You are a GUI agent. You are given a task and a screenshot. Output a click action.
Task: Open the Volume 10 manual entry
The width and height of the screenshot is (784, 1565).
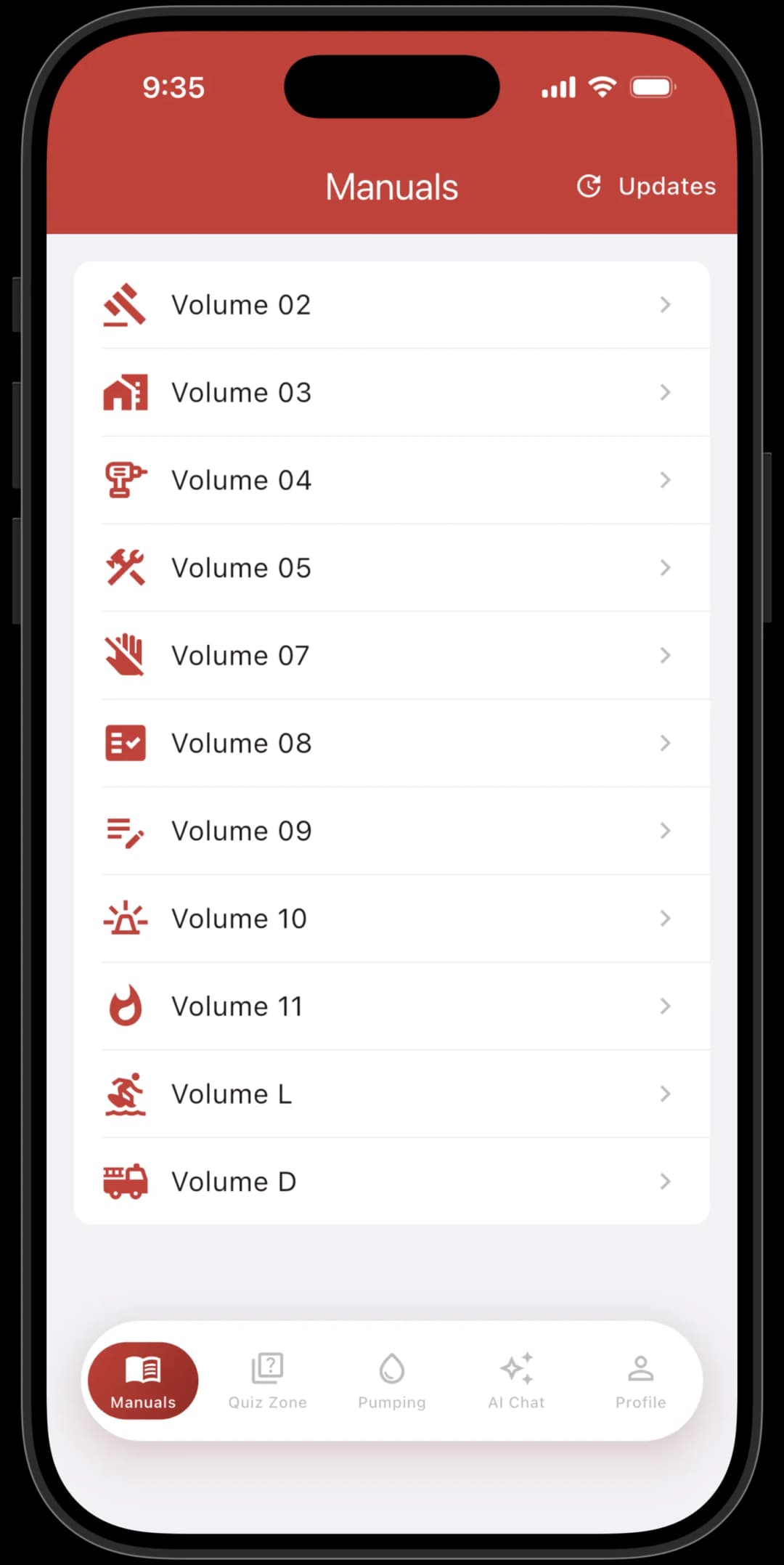coord(392,918)
